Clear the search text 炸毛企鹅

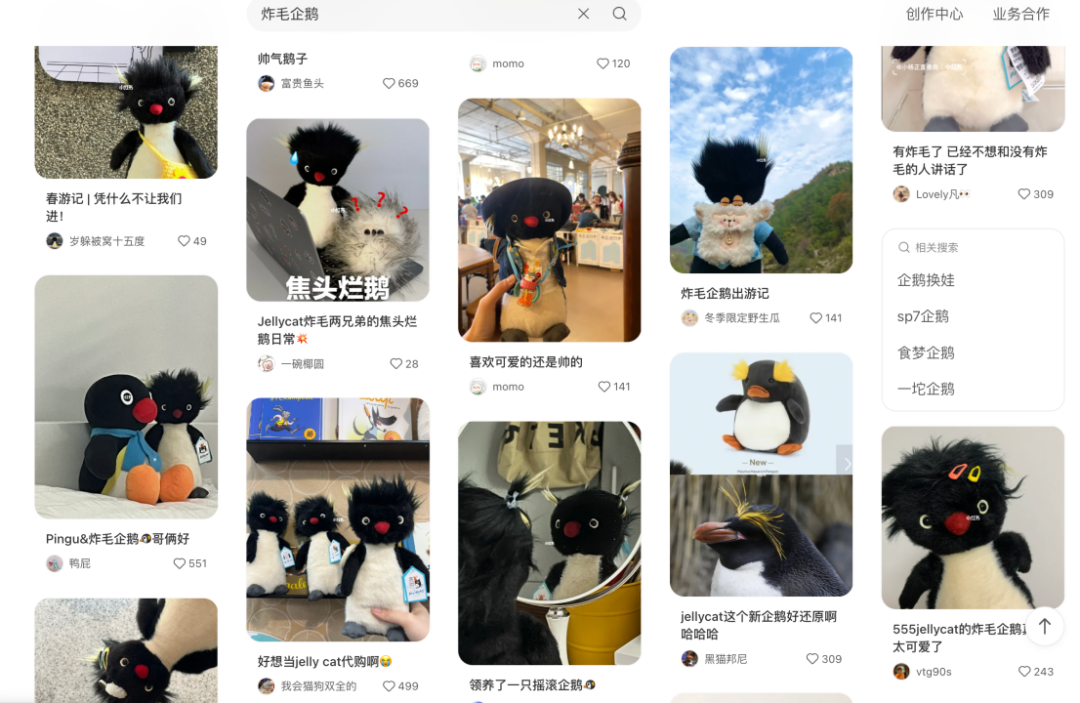583,14
